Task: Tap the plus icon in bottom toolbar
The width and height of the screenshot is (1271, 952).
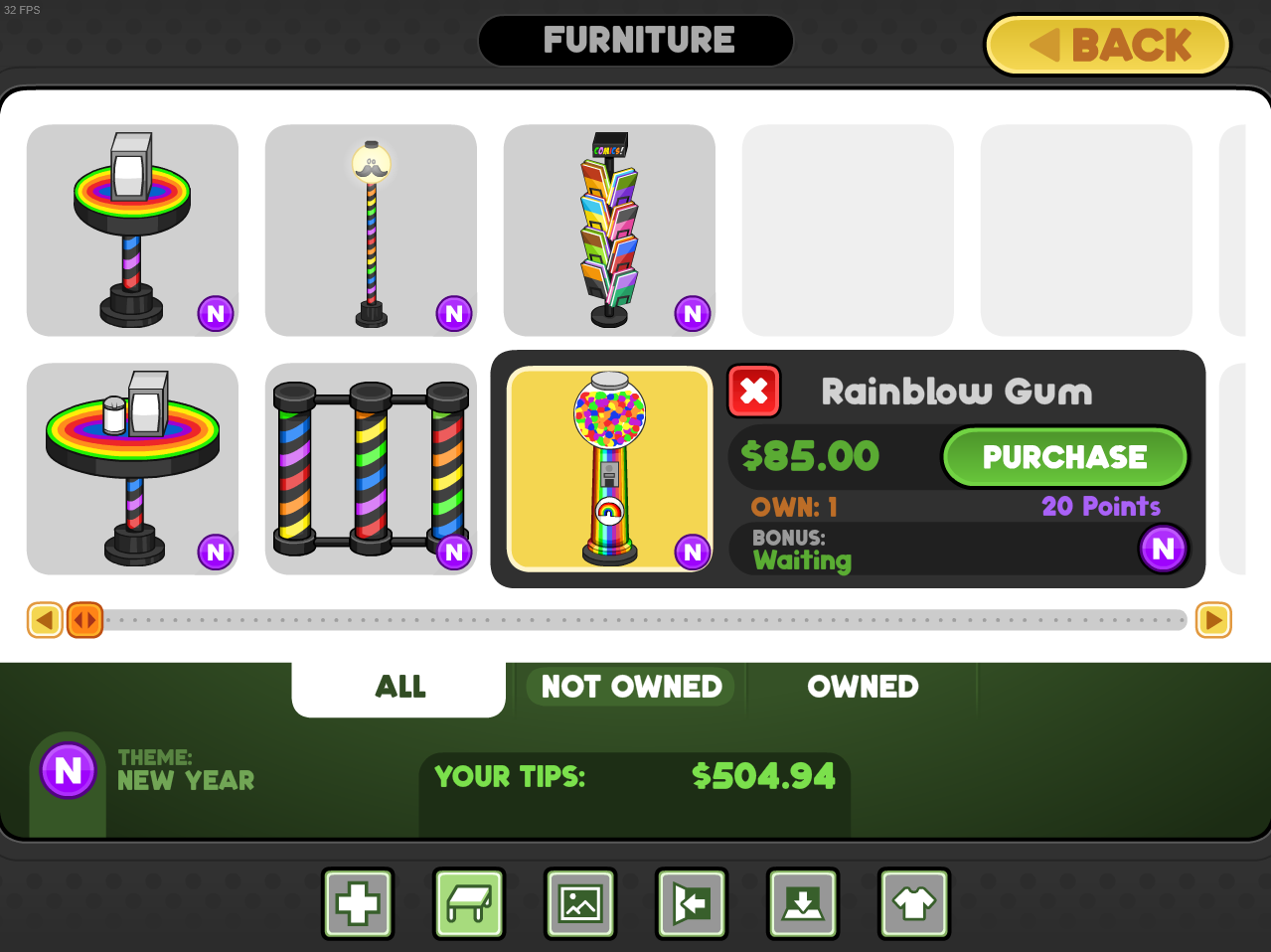Action: [358, 903]
